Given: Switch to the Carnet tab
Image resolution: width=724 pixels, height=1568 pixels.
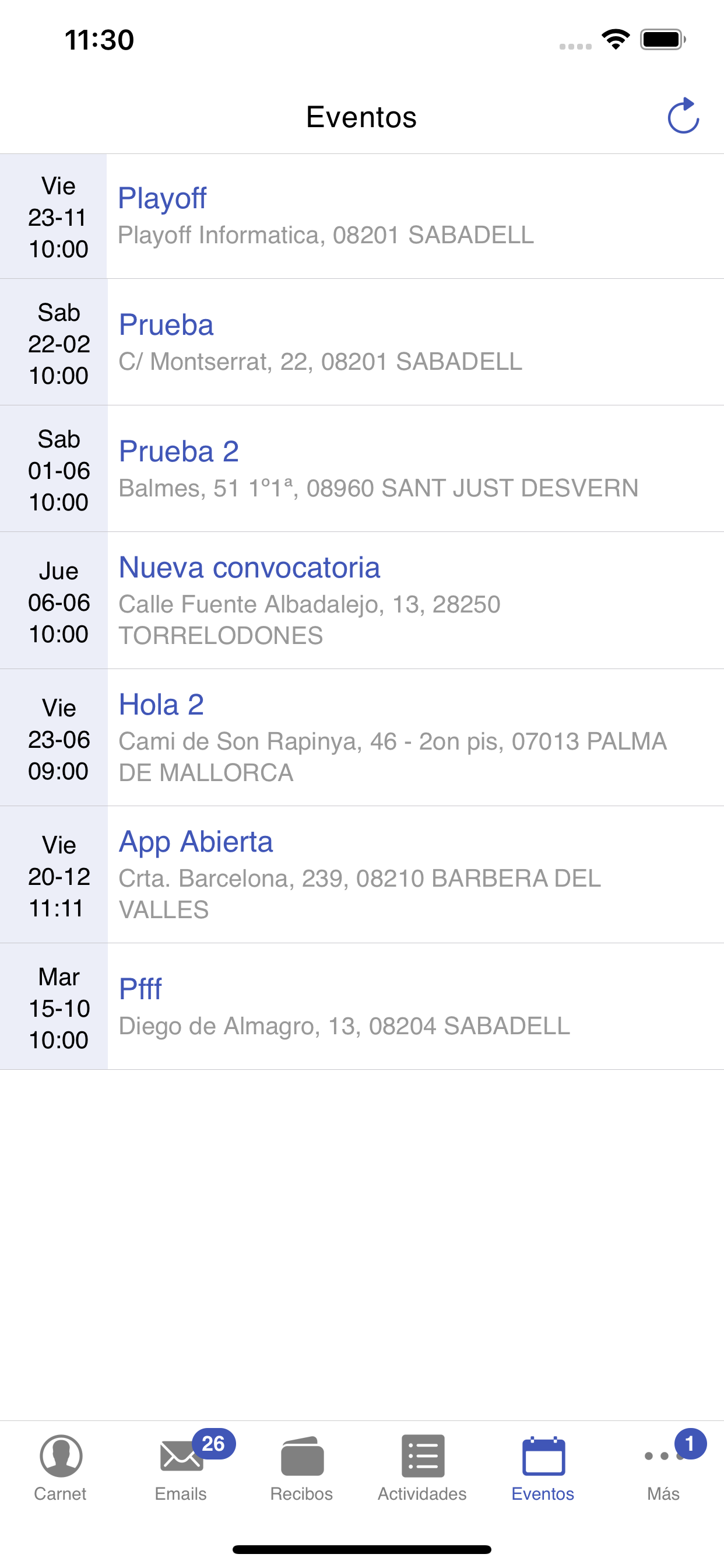Looking at the screenshot, I should click(x=60, y=1468).
